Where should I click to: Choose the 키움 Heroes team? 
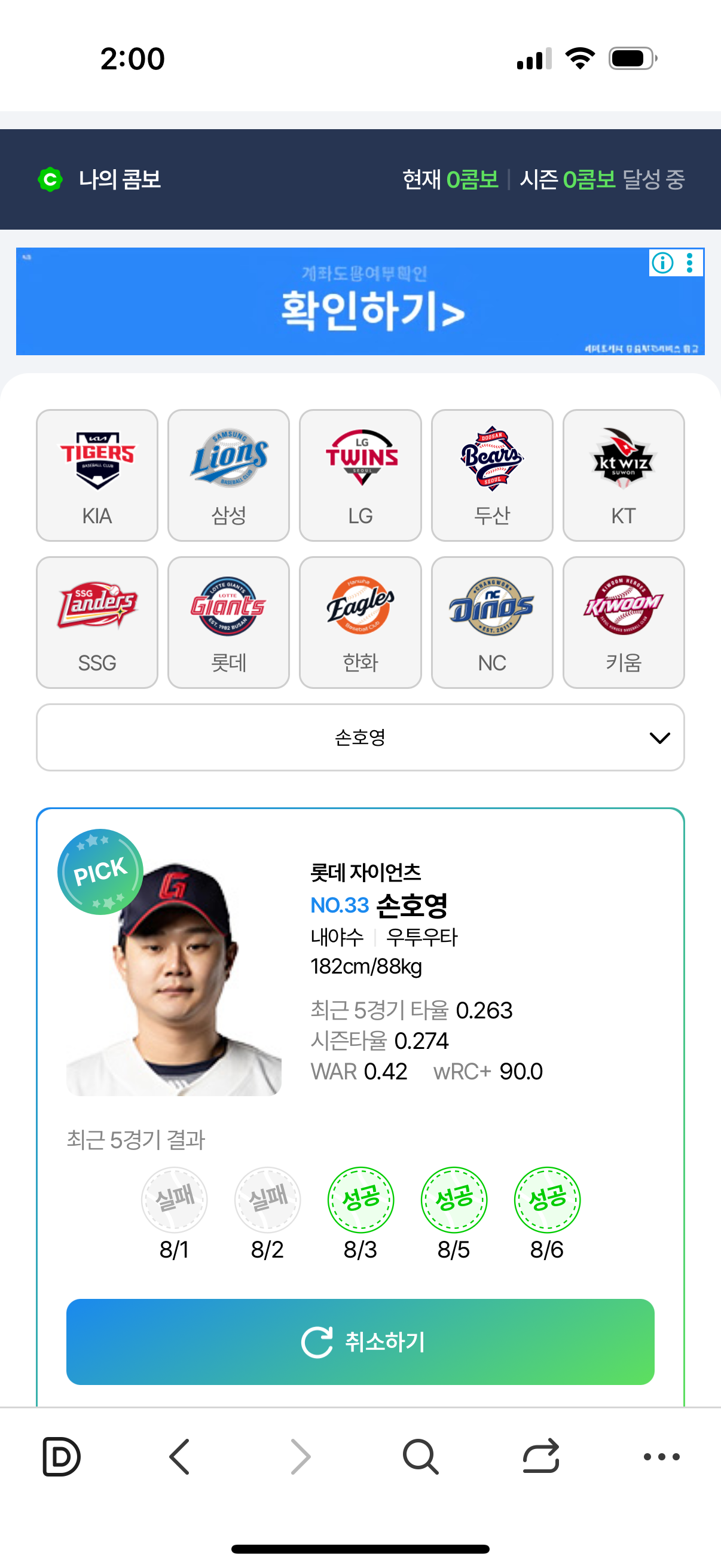click(623, 622)
